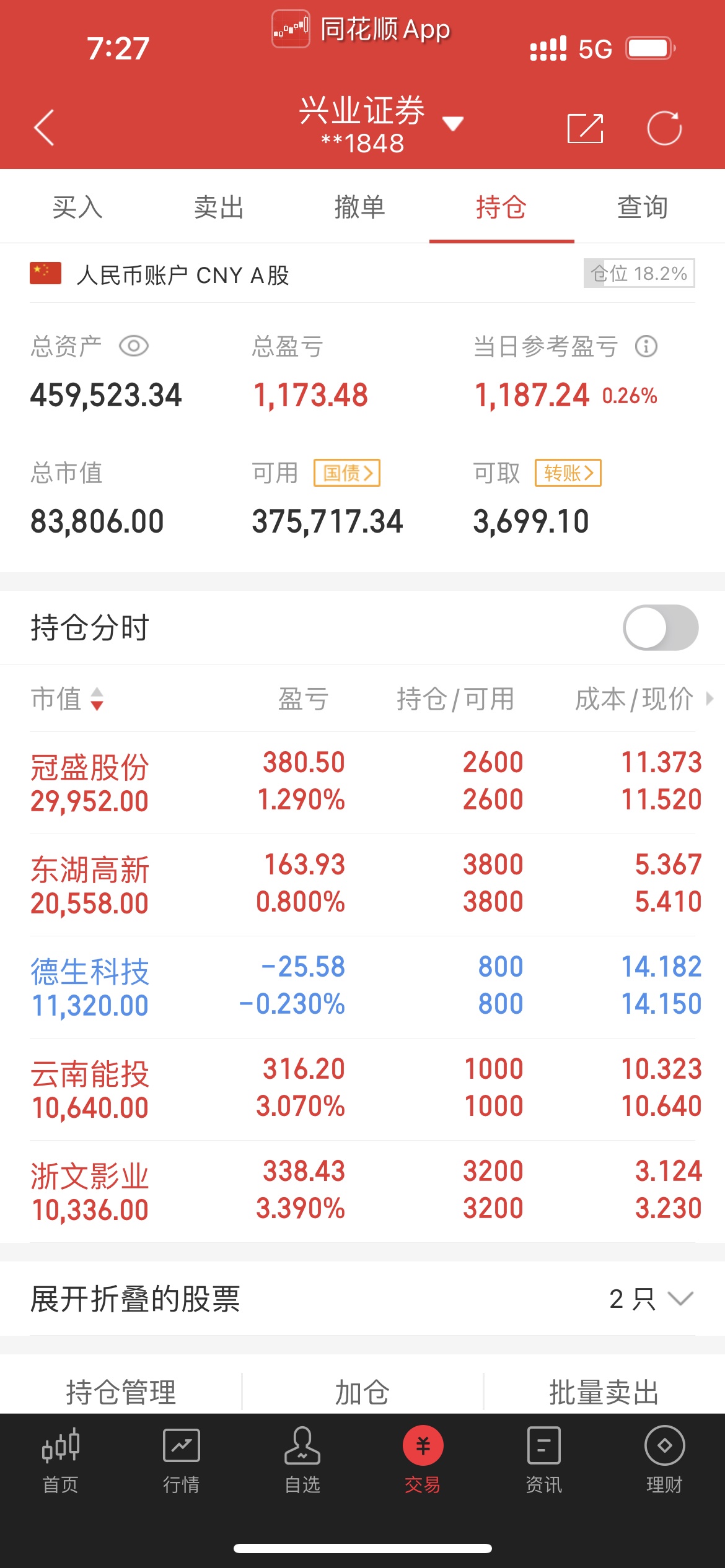Open info icon beside 当日参考盈亏
725x1568 pixels.
(x=646, y=346)
